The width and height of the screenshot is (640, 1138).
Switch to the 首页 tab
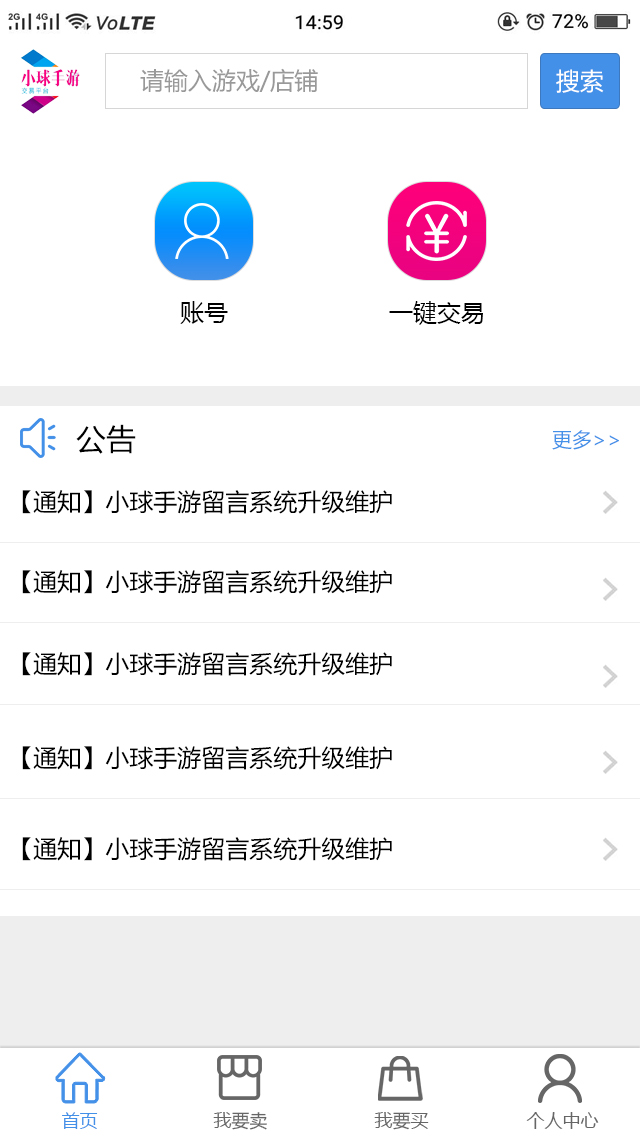(80, 1092)
